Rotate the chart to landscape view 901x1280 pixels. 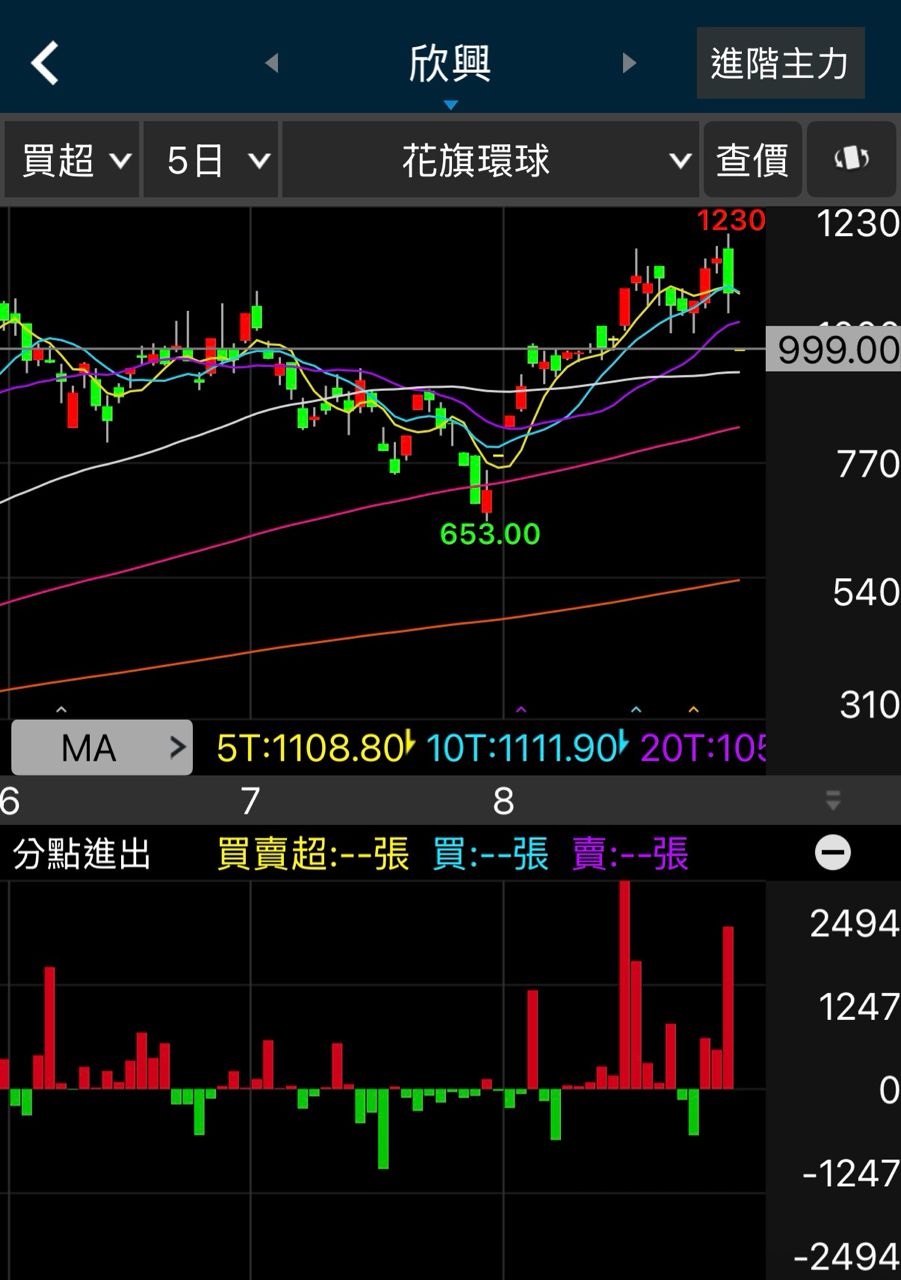(x=851, y=160)
